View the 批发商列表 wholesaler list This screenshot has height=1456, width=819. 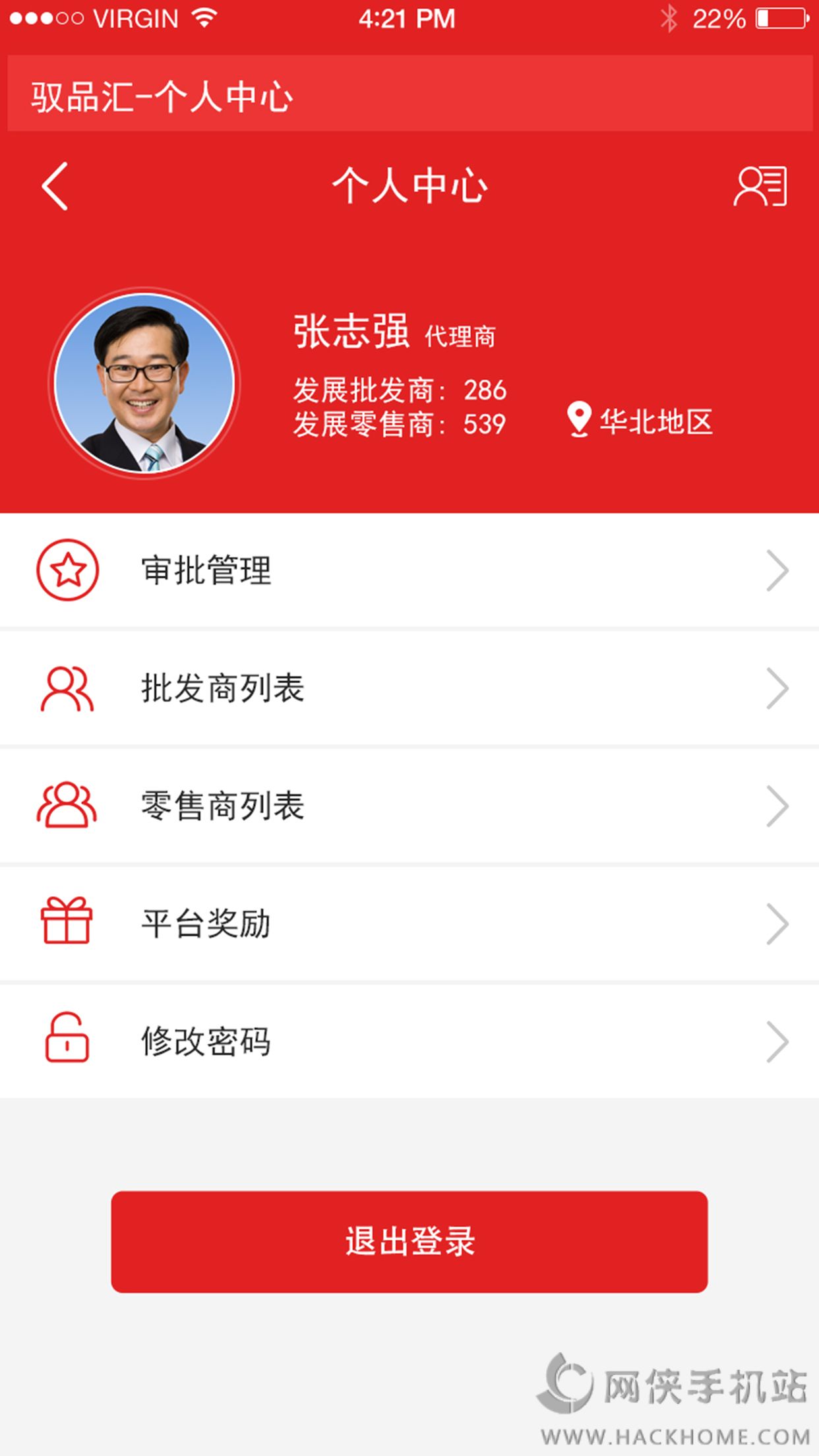pyautogui.click(x=409, y=688)
